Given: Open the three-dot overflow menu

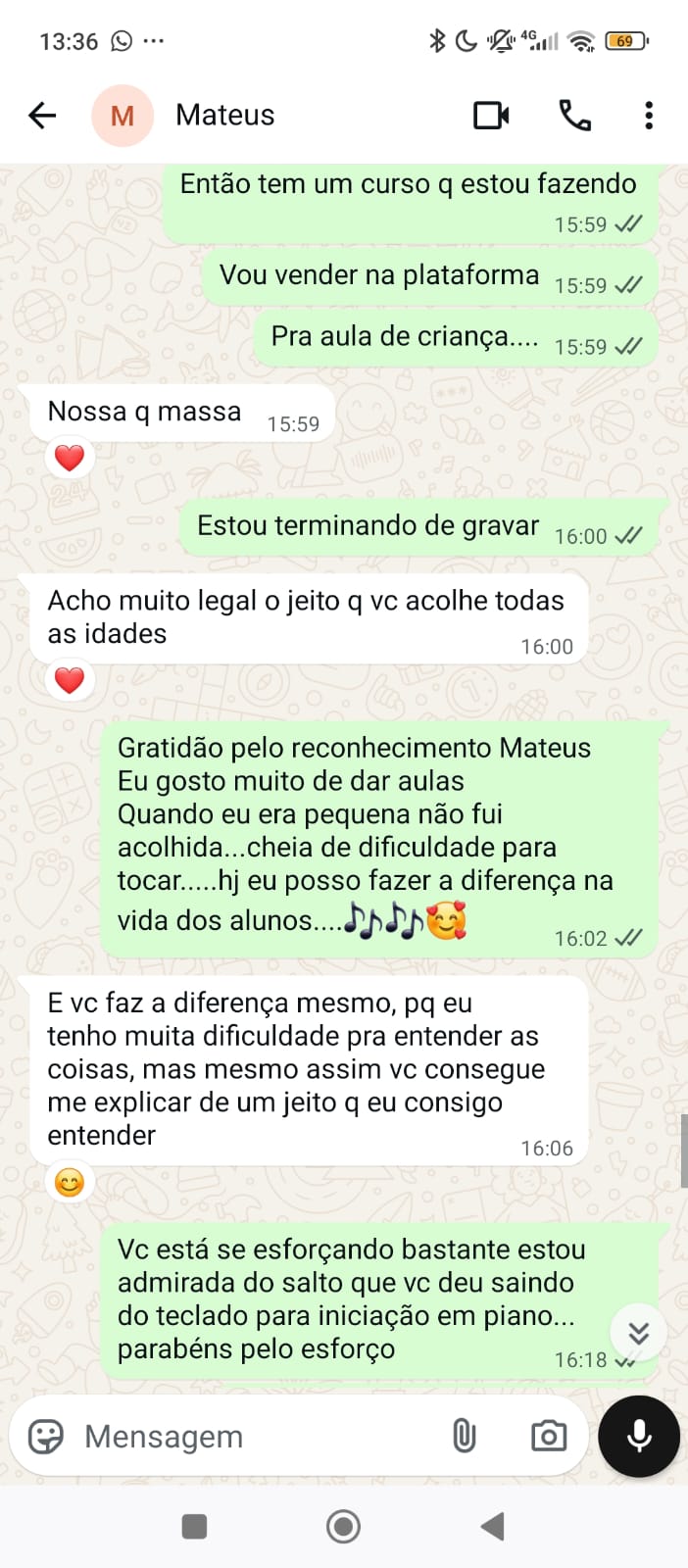Looking at the screenshot, I should [x=648, y=116].
